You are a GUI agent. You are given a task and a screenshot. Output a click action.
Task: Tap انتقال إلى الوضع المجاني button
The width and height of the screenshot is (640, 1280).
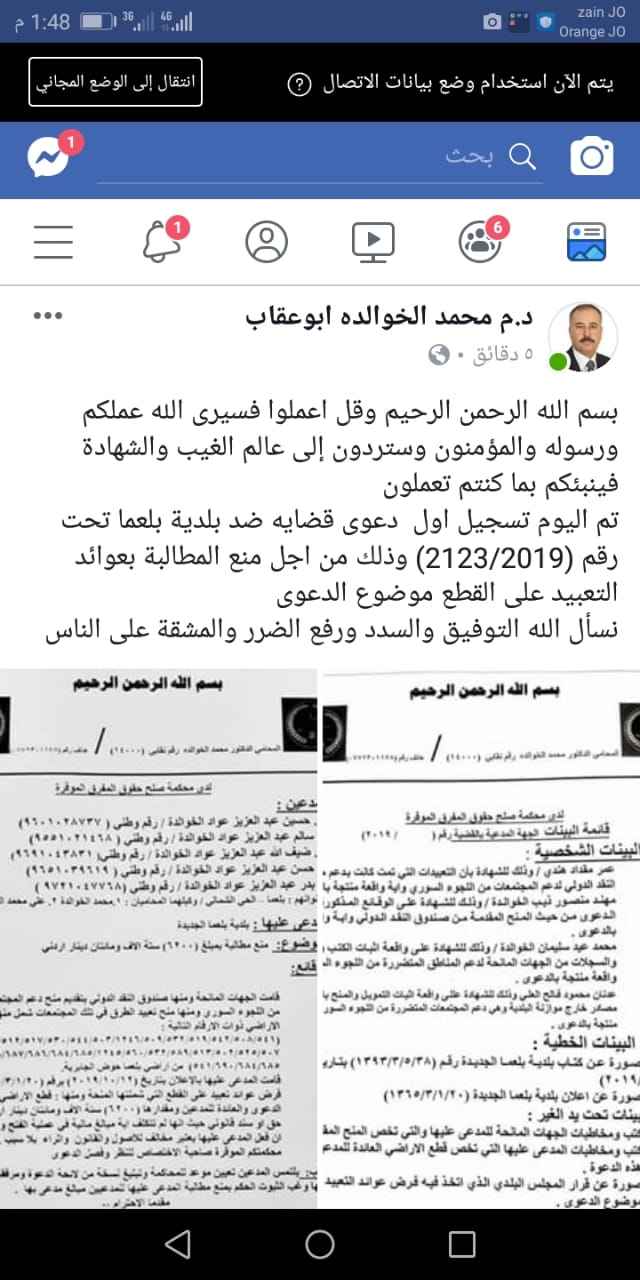pos(116,83)
